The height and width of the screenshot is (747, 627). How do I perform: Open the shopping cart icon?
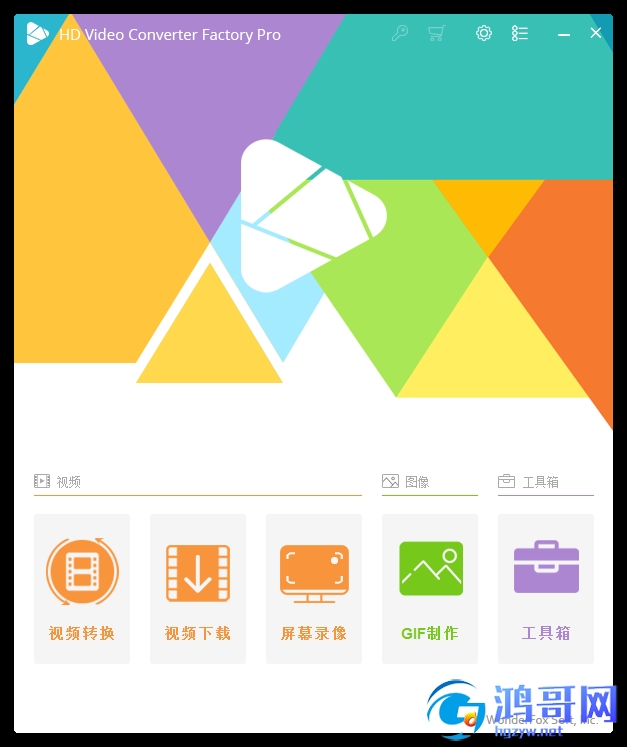pos(435,33)
